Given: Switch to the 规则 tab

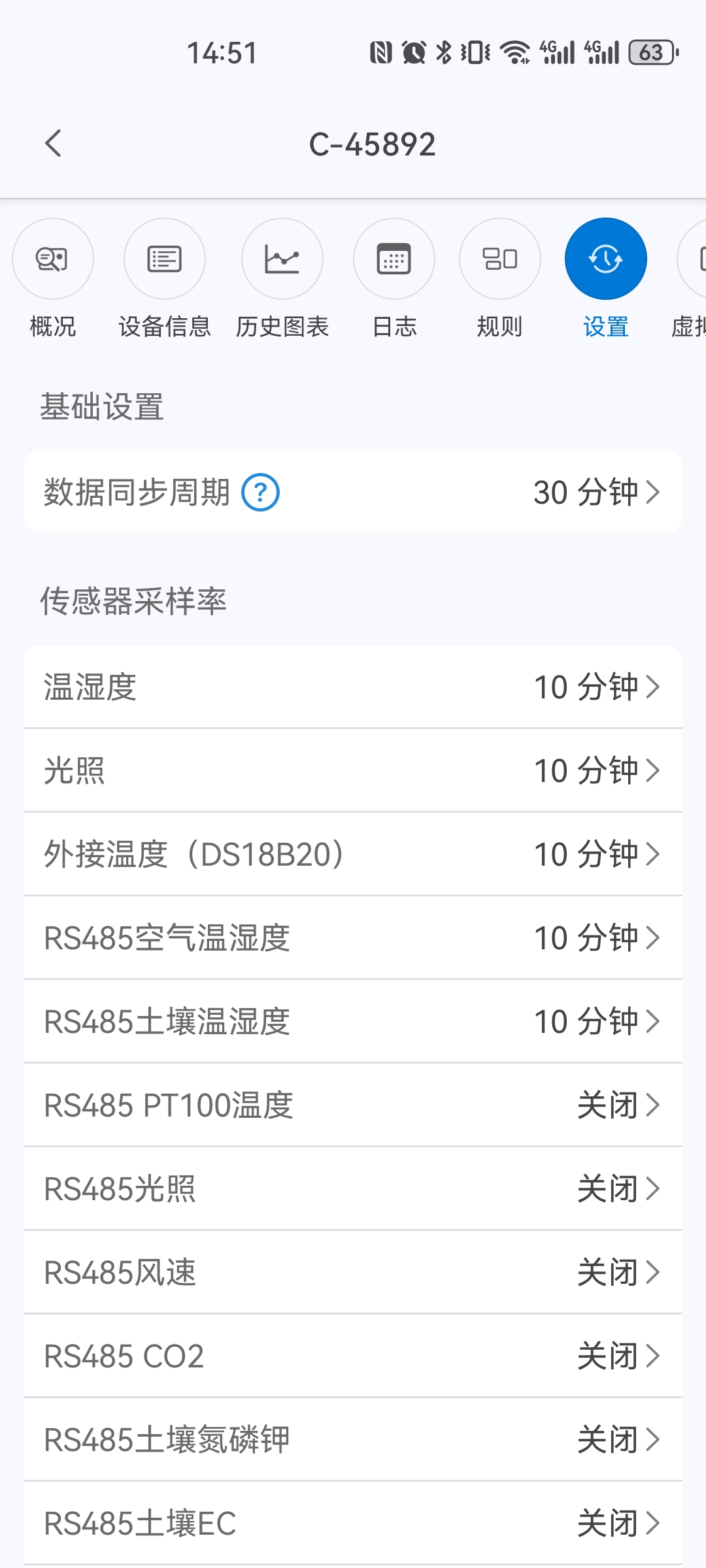Looking at the screenshot, I should 499,259.
